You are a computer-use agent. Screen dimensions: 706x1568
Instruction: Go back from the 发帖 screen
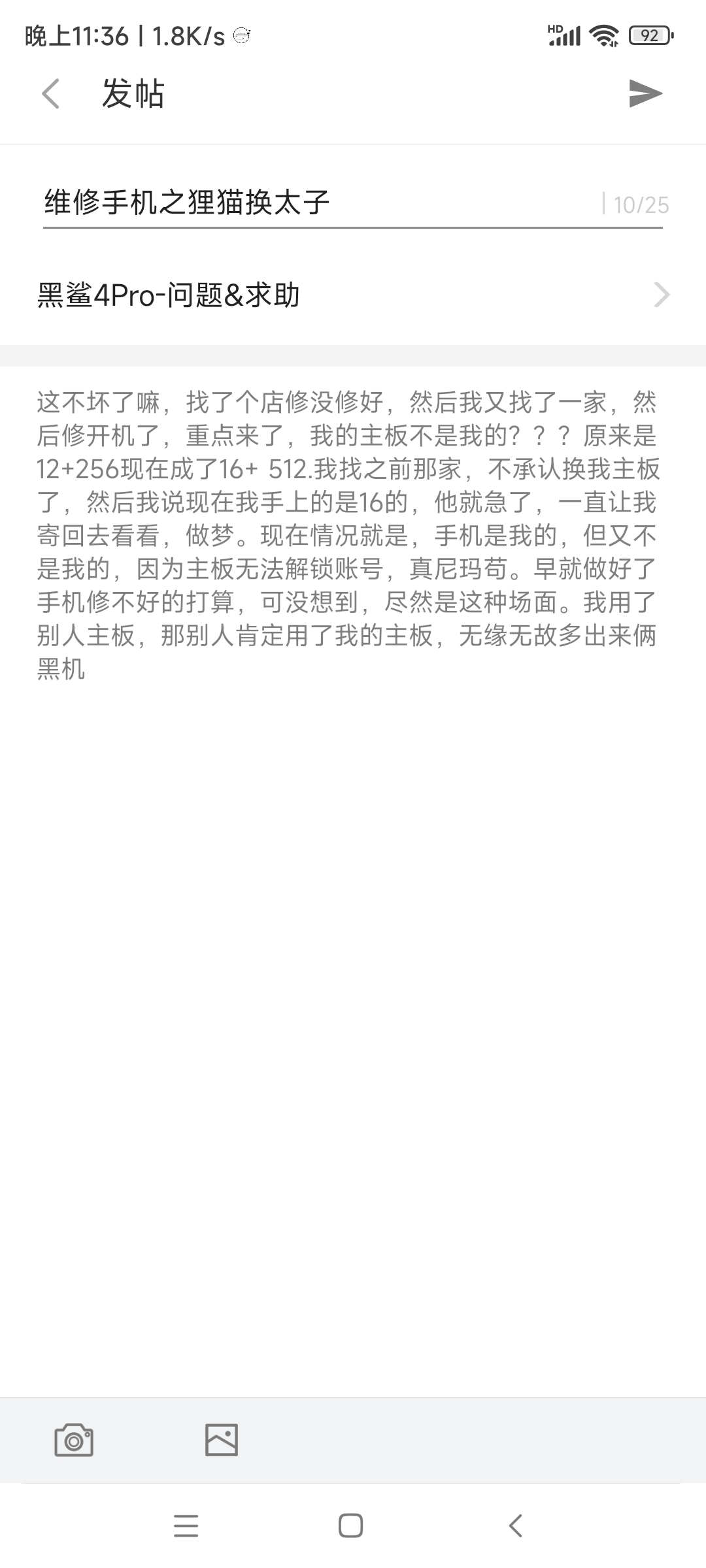tap(51, 93)
